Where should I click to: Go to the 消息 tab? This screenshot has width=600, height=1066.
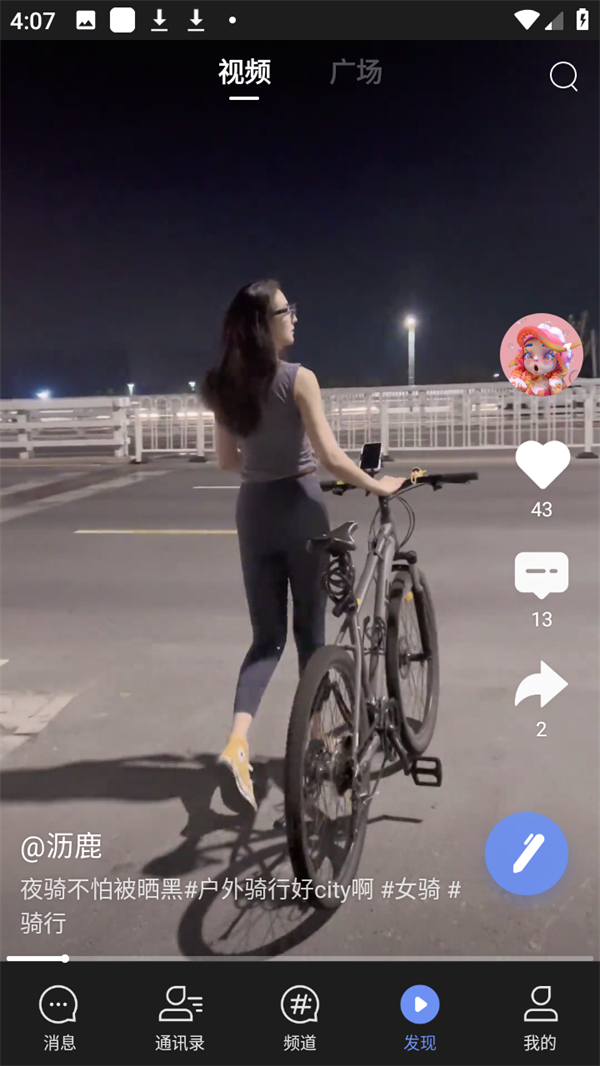(x=59, y=1015)
